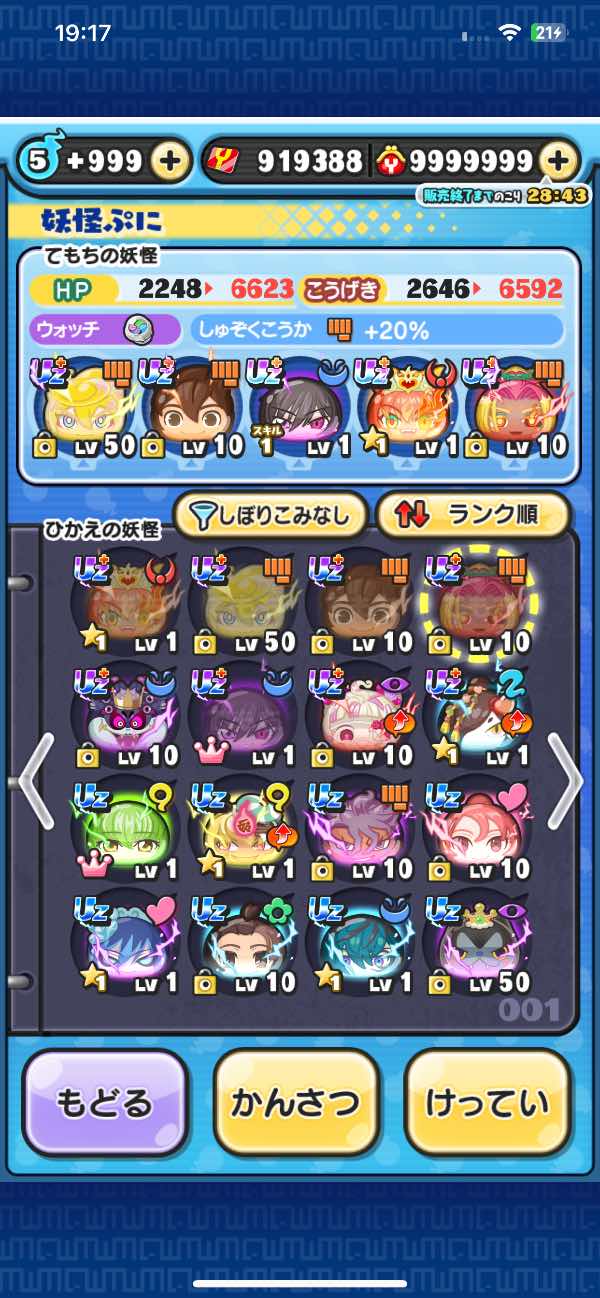This screenshot has height=1298, width=600.
Task: Select the highlighted pink-haired yokai LV 10
Action: tap(476, 603)
